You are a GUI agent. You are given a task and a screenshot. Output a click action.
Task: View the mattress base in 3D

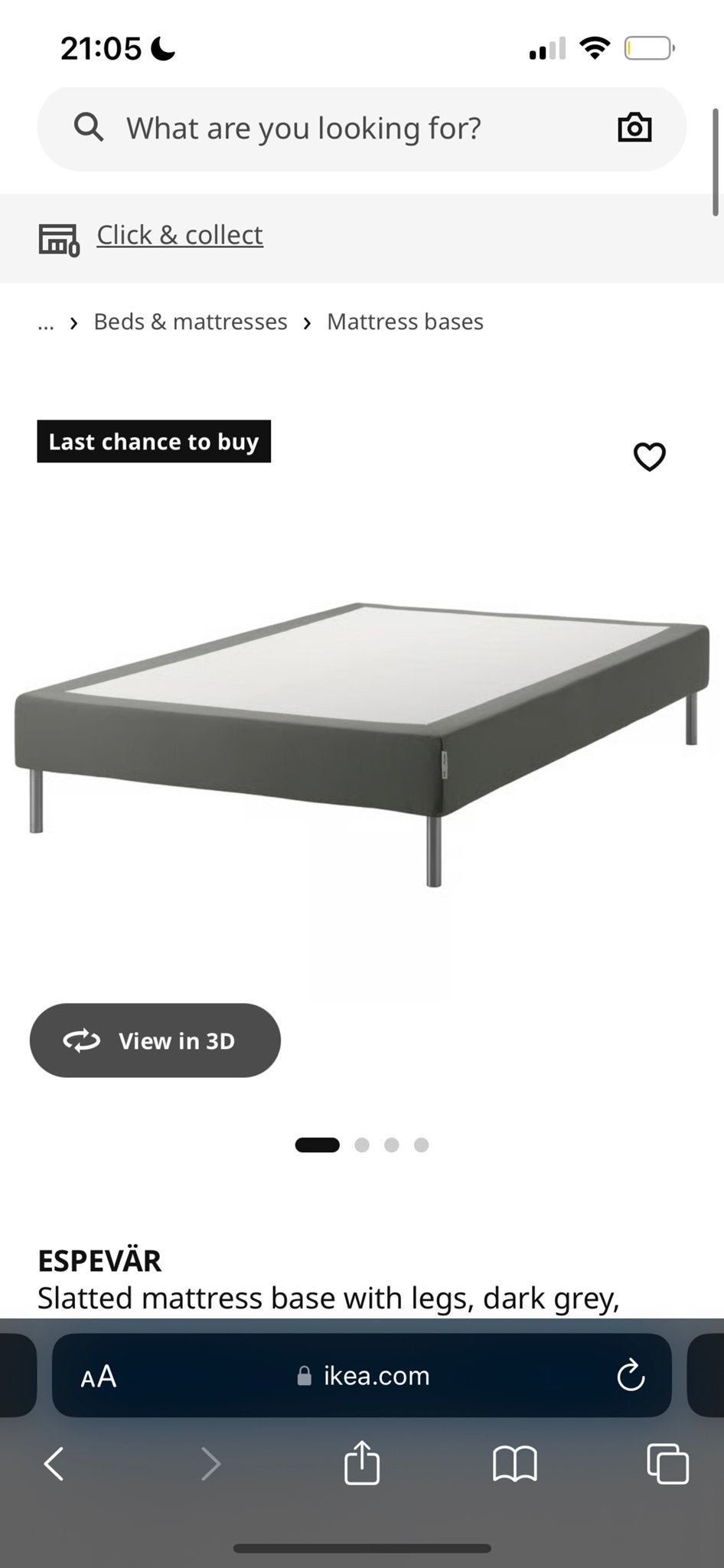[x=155, y=1040]
